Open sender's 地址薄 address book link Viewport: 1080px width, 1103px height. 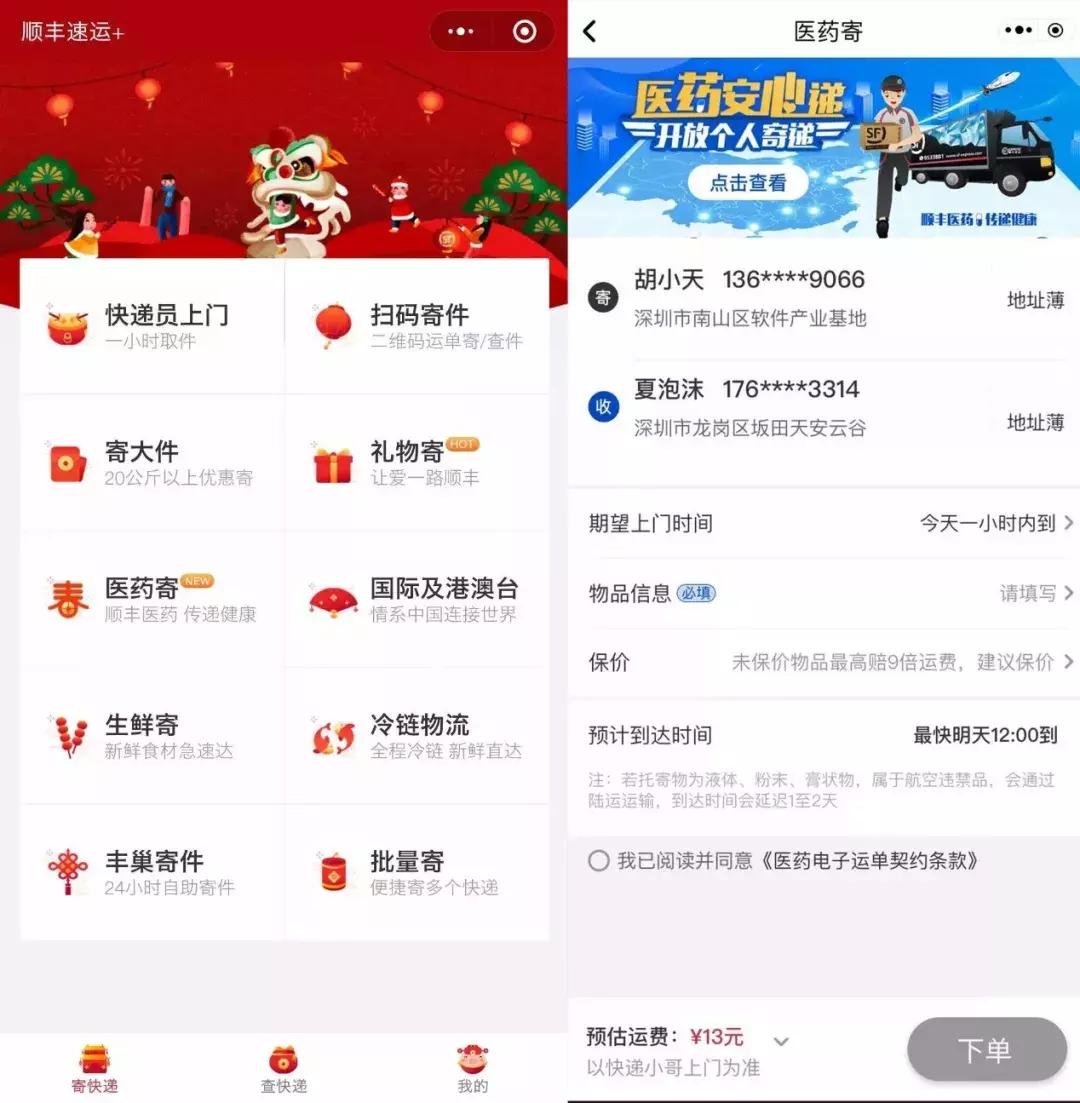[x=1036, y=300]
